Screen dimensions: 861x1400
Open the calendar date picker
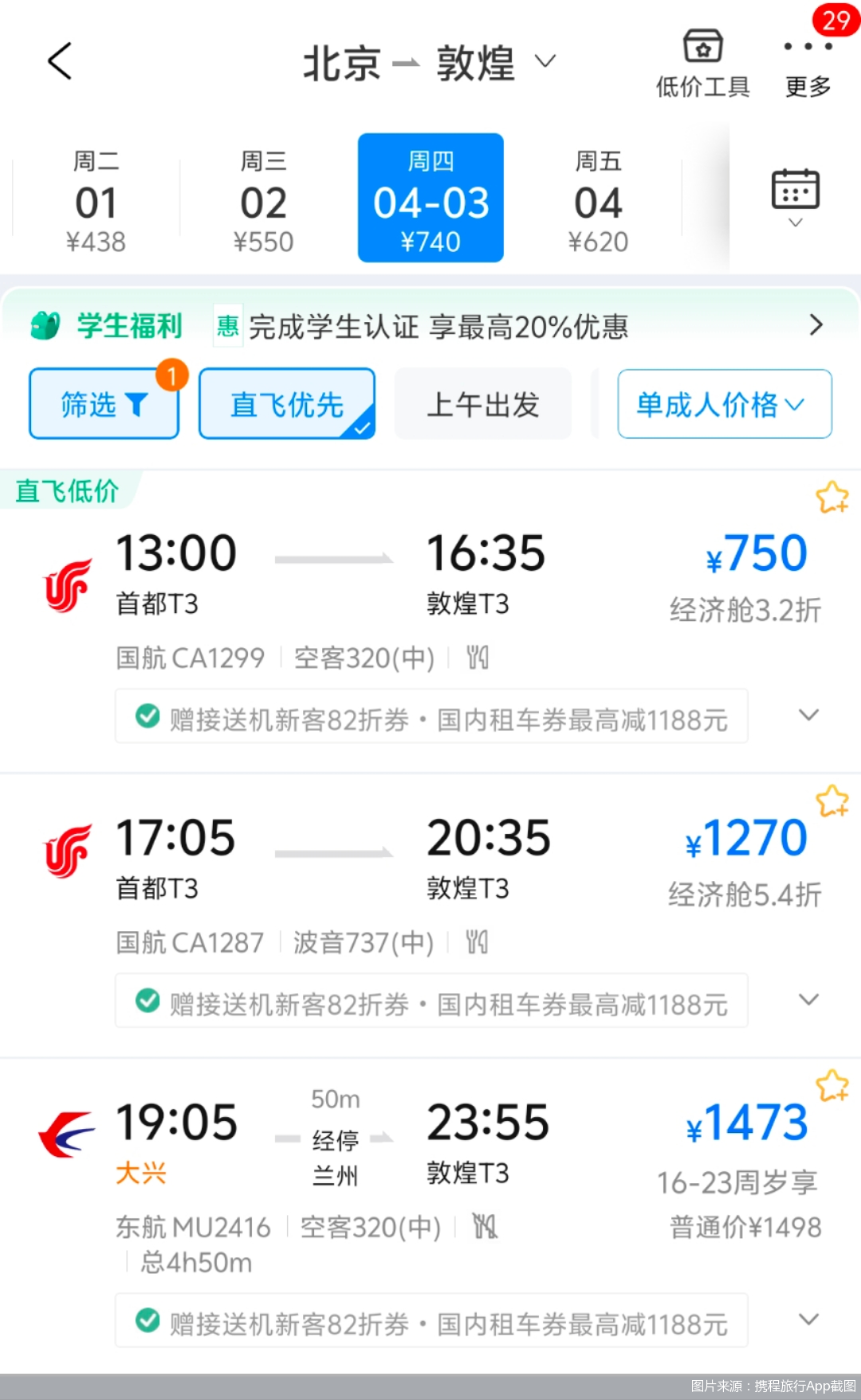[x=795, y=196]
